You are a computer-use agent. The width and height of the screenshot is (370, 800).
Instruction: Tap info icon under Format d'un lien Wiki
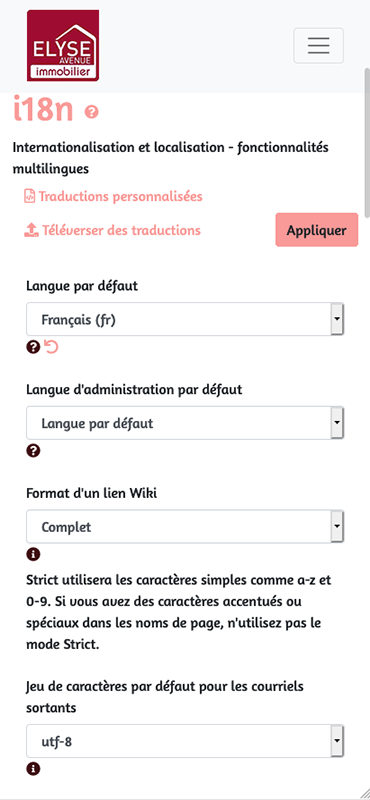click(33, 554)
